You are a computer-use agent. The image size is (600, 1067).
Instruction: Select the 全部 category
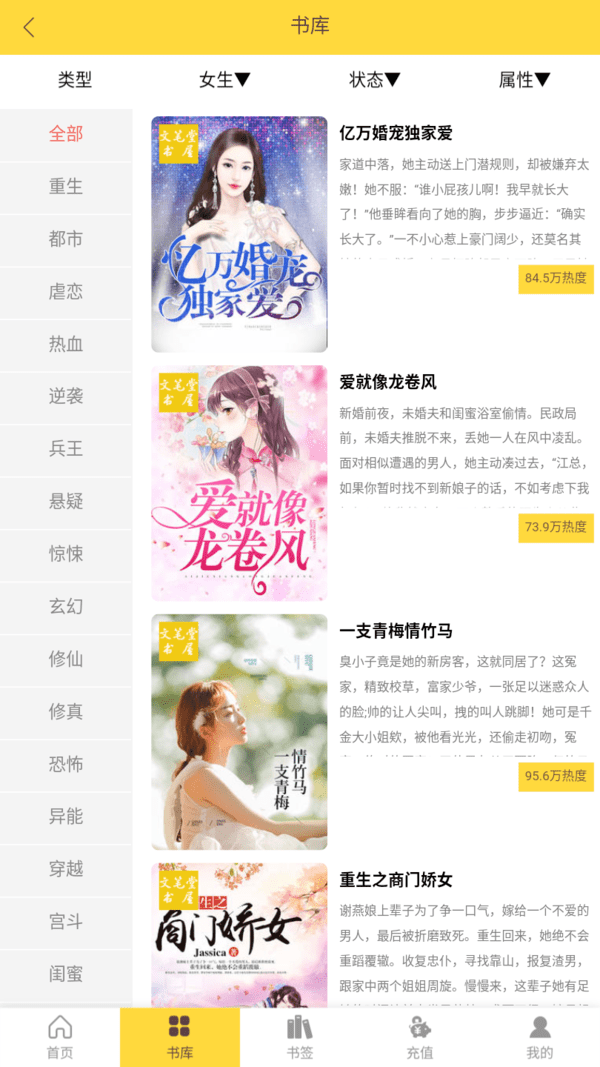[66, 134]
